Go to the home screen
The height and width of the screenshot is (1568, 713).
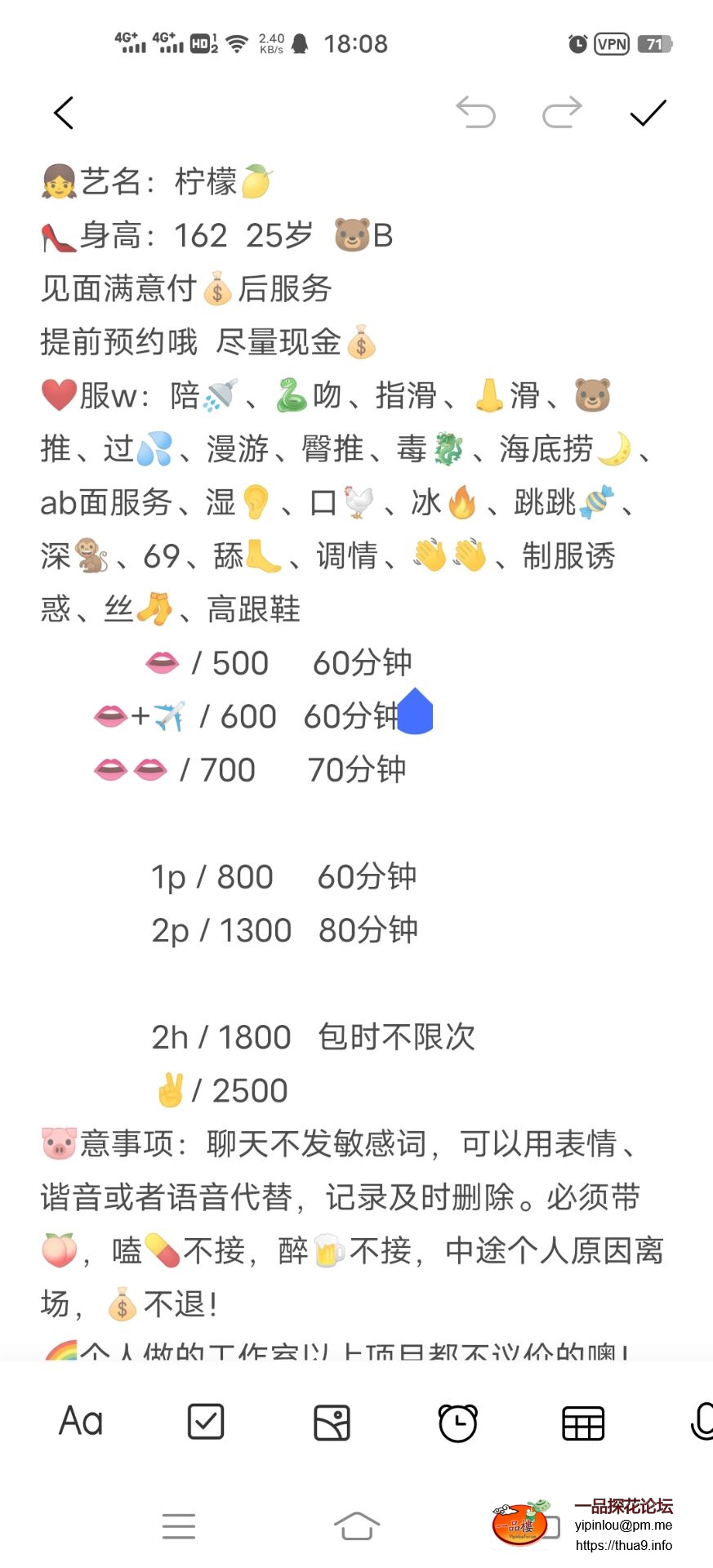[357, 1526]
